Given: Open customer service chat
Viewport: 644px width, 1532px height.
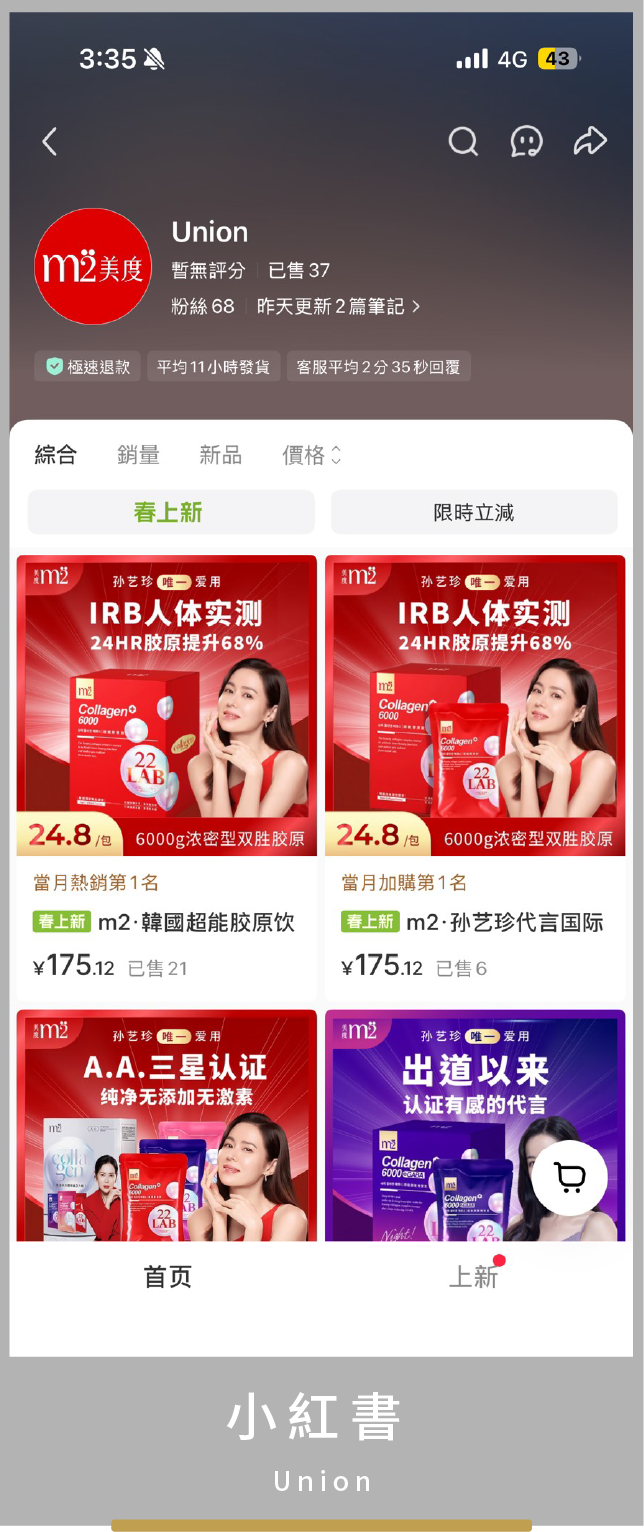Looking at the screenshot, I should click(x=526, y=142).
